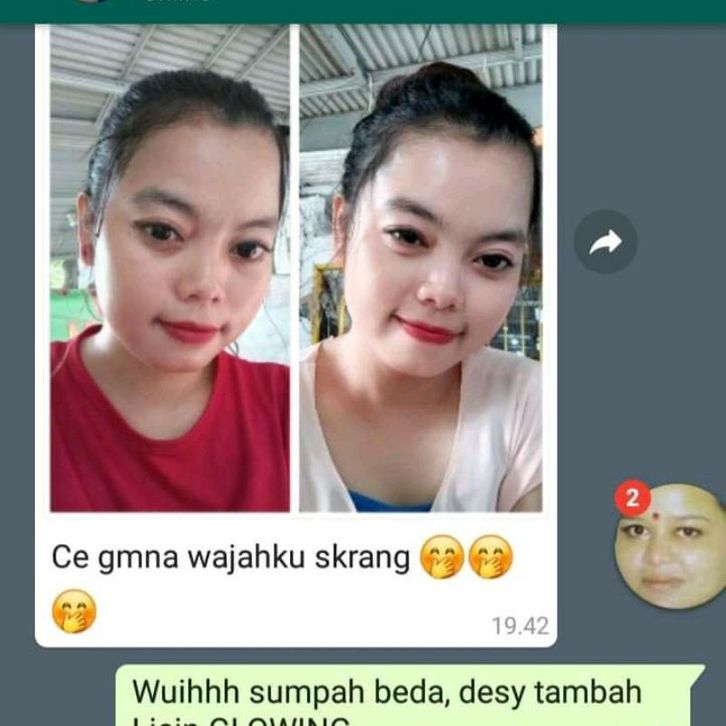This screenshot has height=726, width=726.
Task: Open the floating chat head with 2 badge
Action: (x=669, y=548)
